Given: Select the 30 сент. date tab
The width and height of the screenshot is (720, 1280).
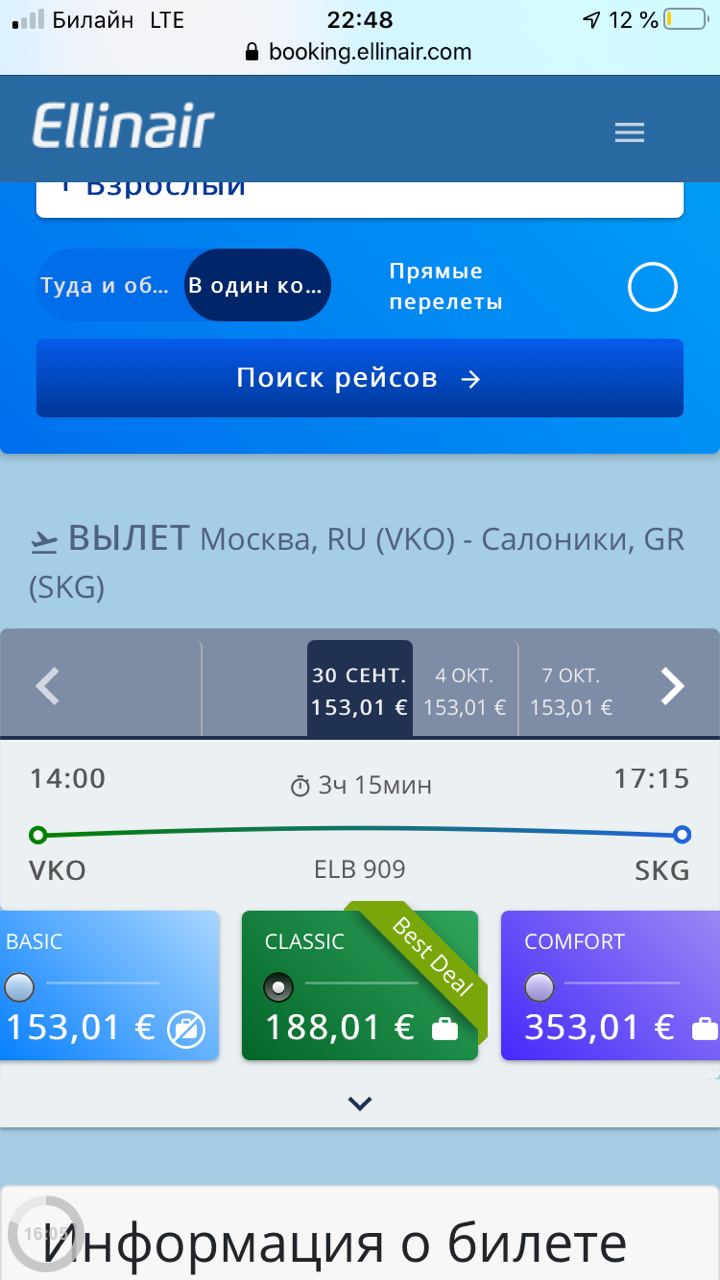Looking at the screenshot, I should click(359, 690).
